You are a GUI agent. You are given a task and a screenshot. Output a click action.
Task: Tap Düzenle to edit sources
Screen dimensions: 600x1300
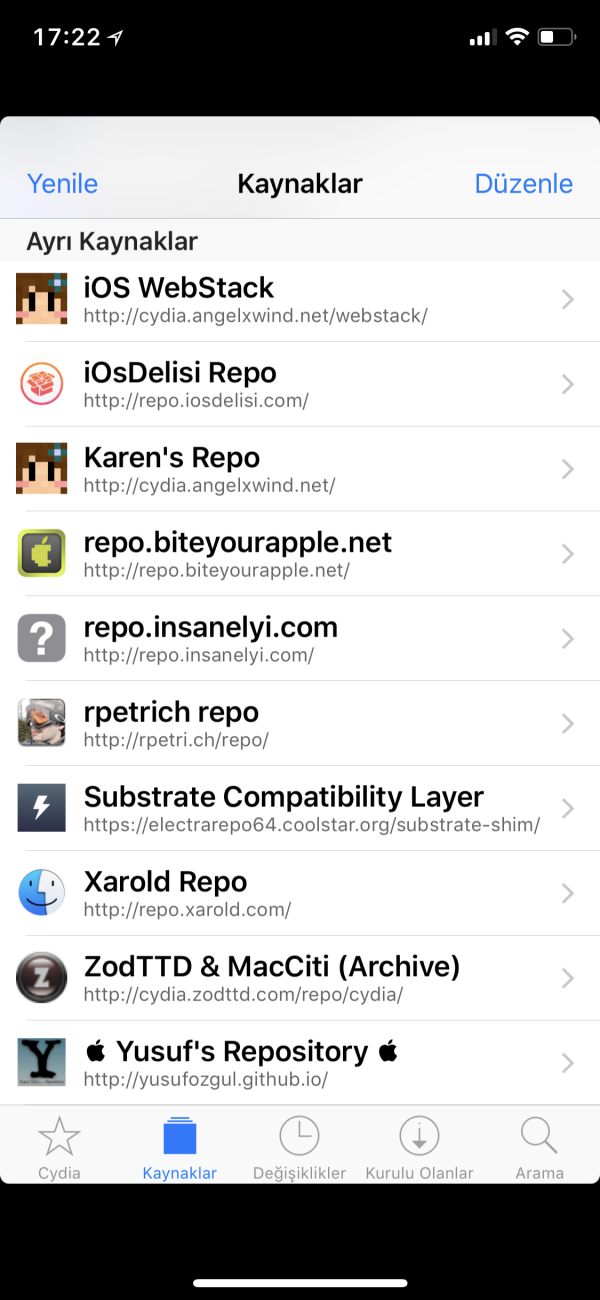(x=523, y=184)
